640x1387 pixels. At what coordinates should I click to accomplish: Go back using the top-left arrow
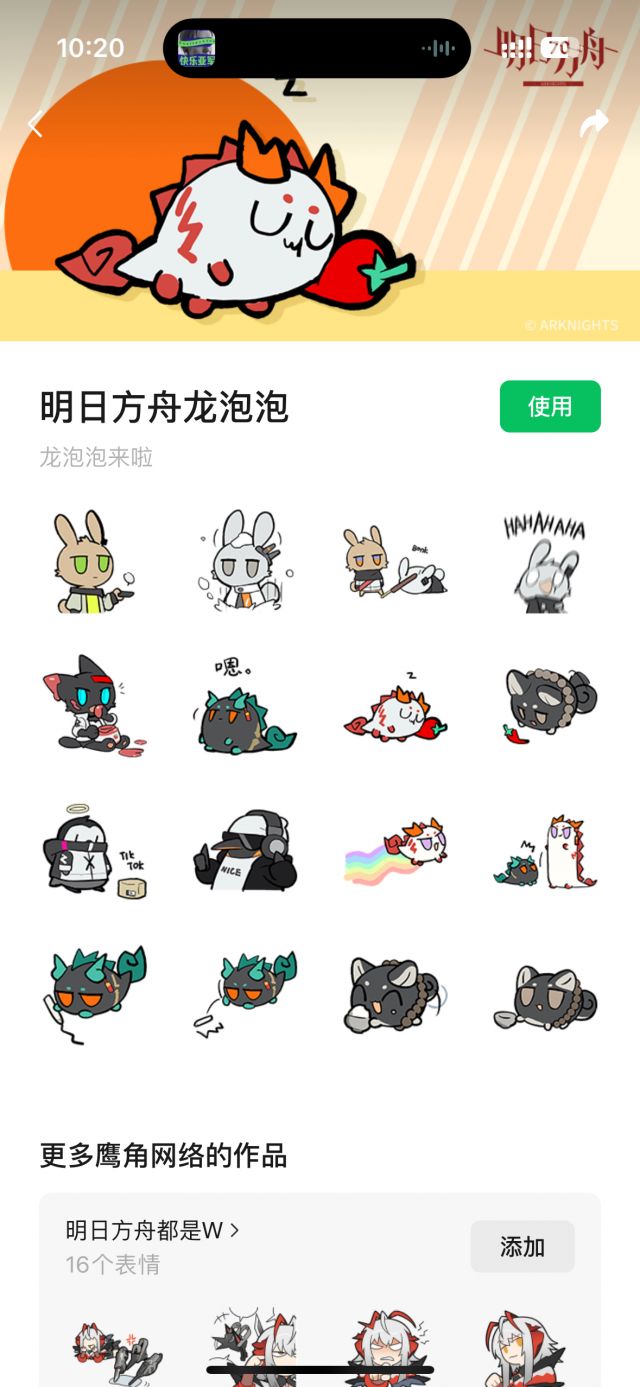pos(36,125)
